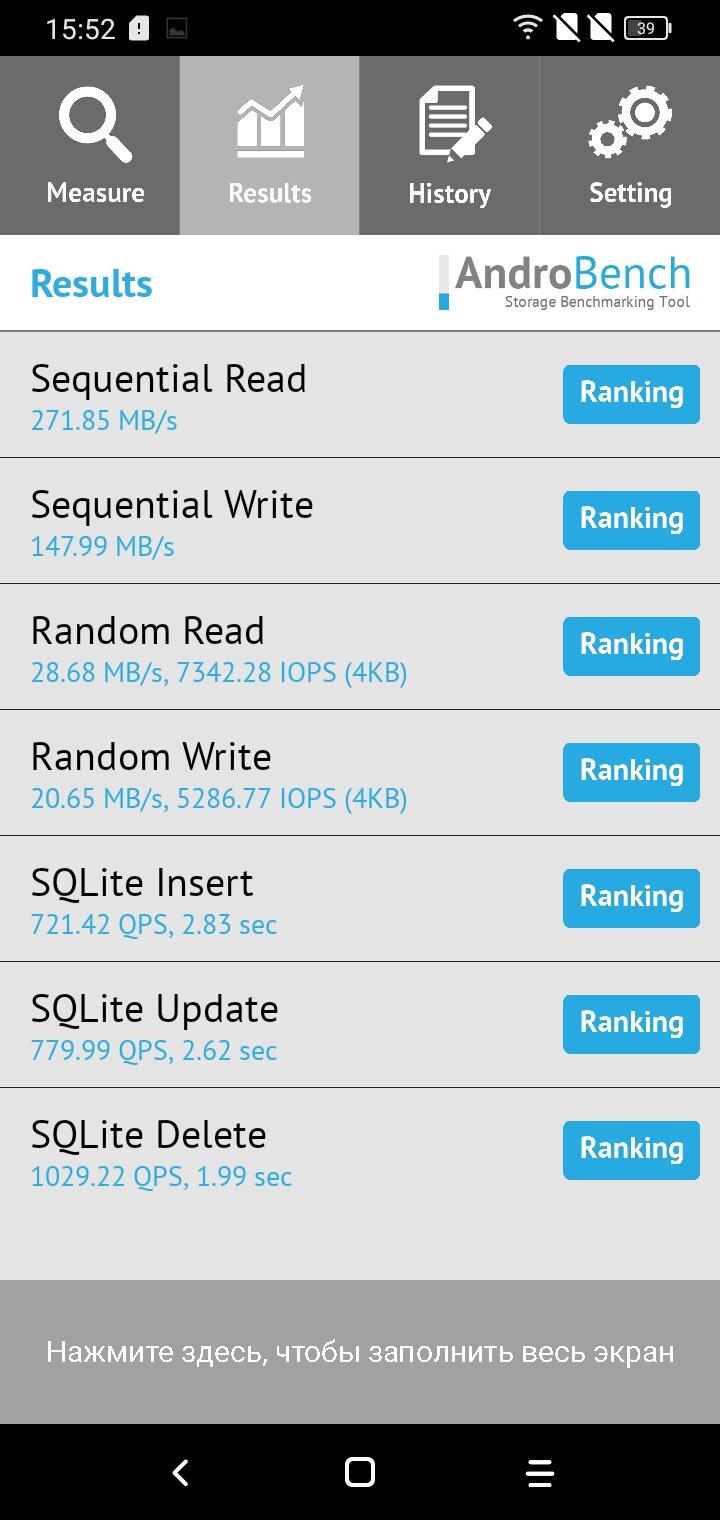
Task: Open the History tab
Action: coord(450,146)
